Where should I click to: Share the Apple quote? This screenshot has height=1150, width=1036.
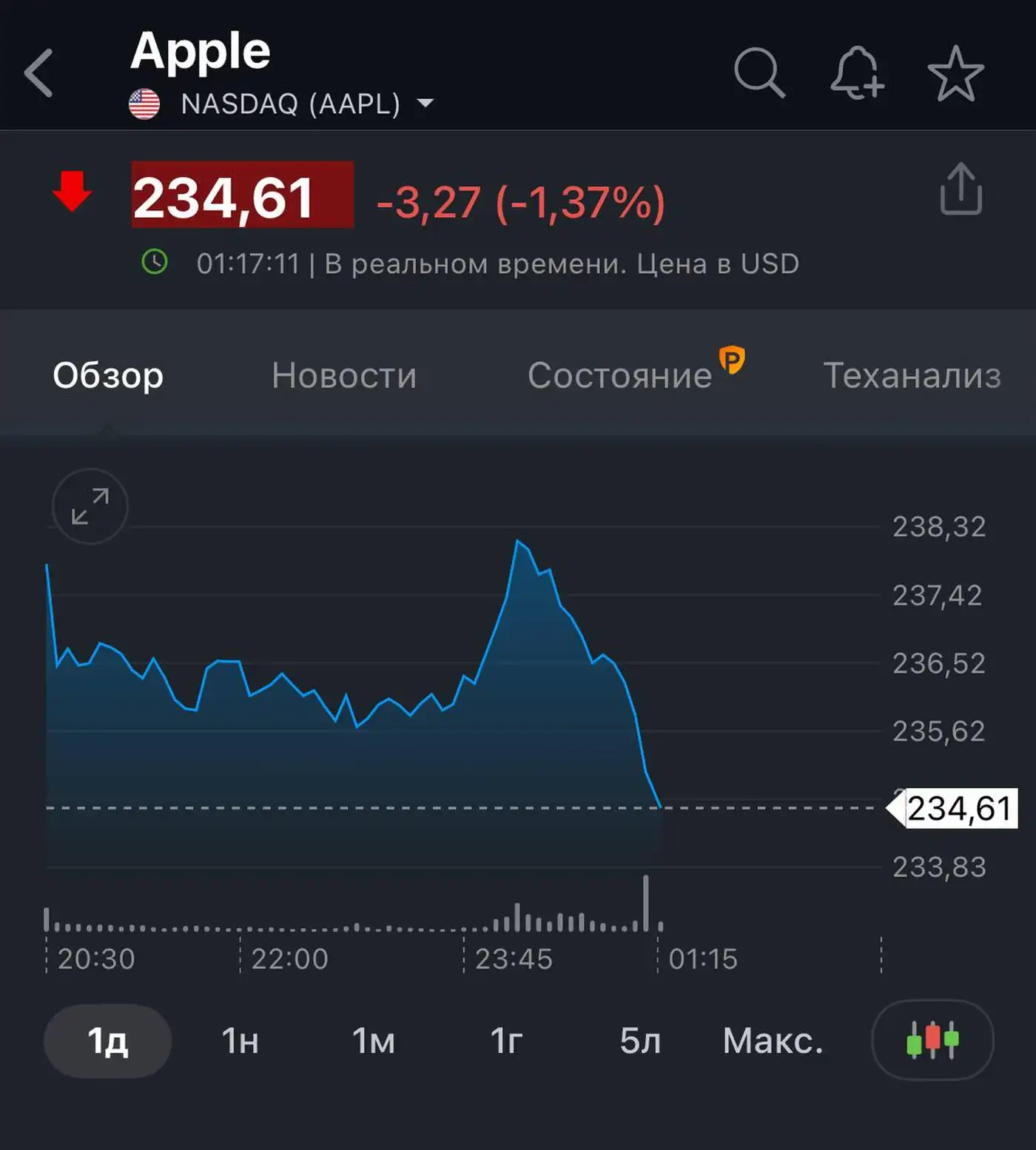961,189
